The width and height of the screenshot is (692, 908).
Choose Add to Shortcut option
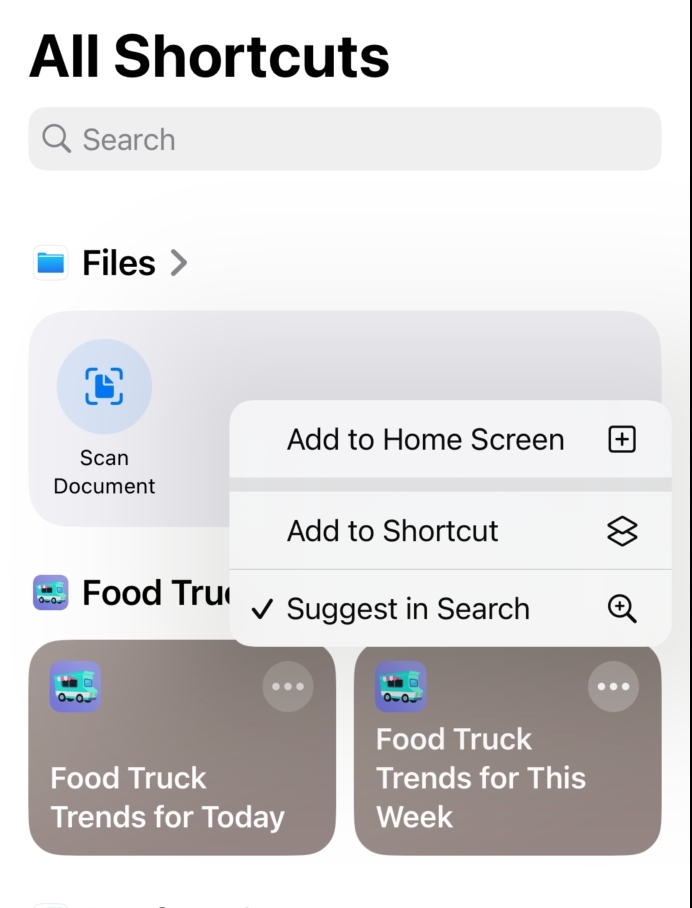coord(450,531)
